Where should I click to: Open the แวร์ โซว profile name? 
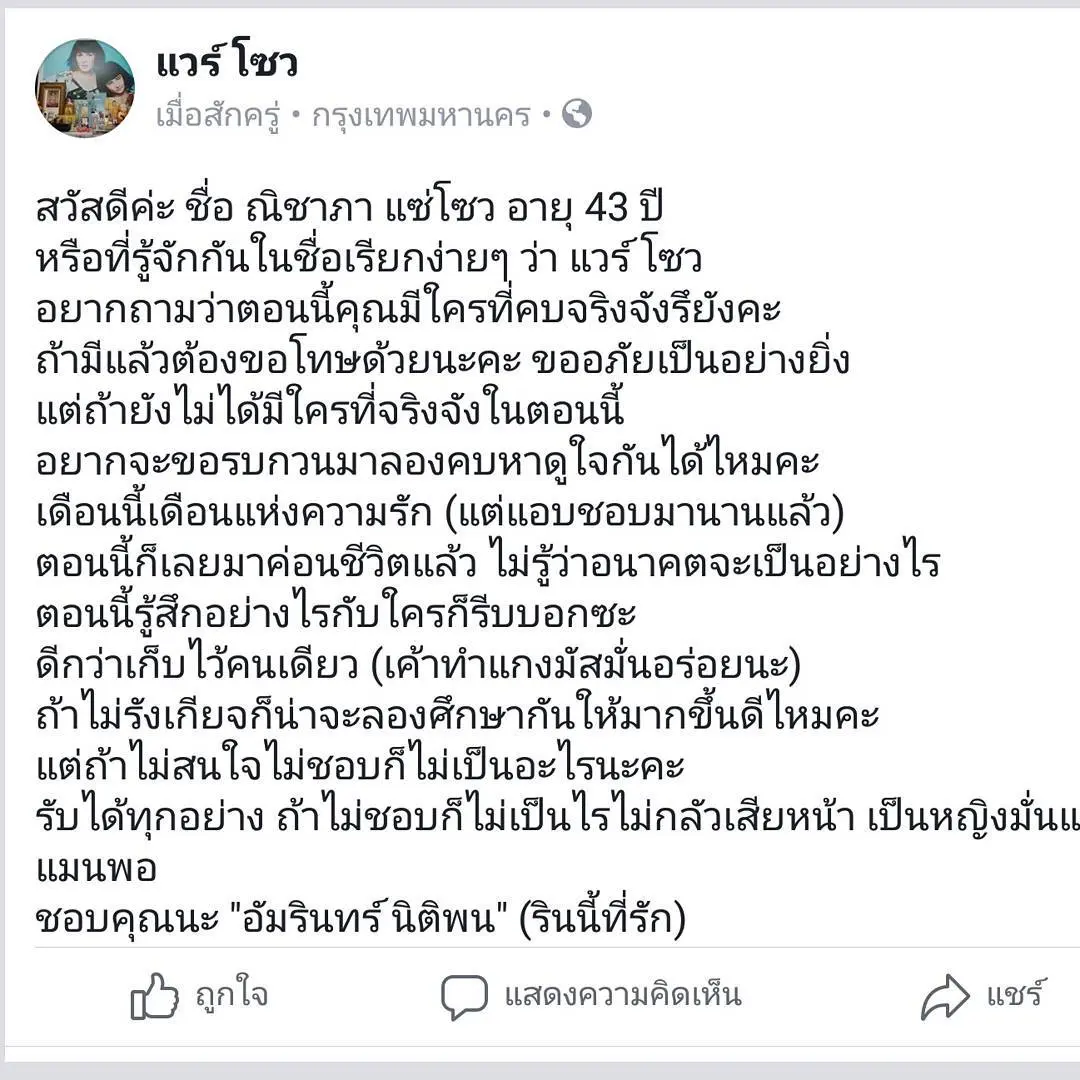227,65
